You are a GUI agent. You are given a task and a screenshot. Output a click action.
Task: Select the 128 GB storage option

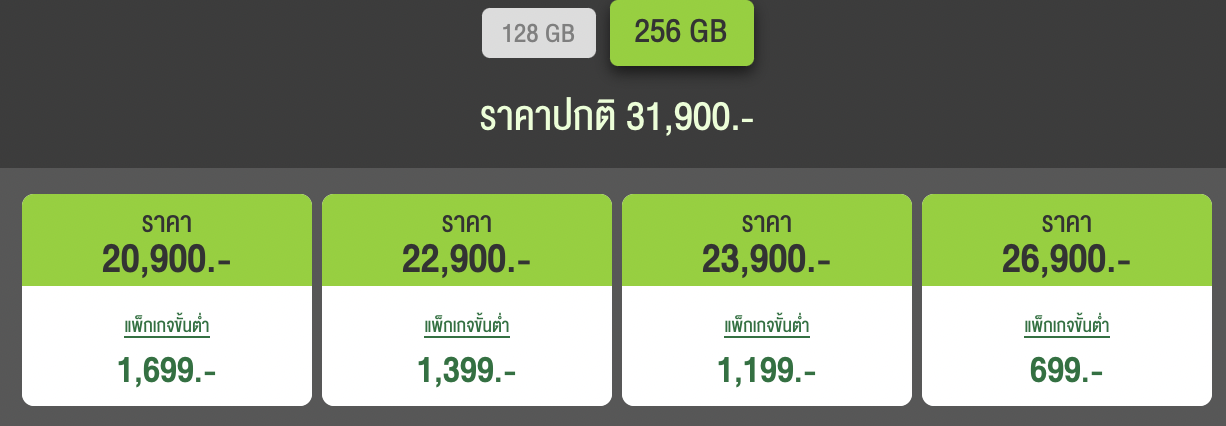tap(538, 33)
